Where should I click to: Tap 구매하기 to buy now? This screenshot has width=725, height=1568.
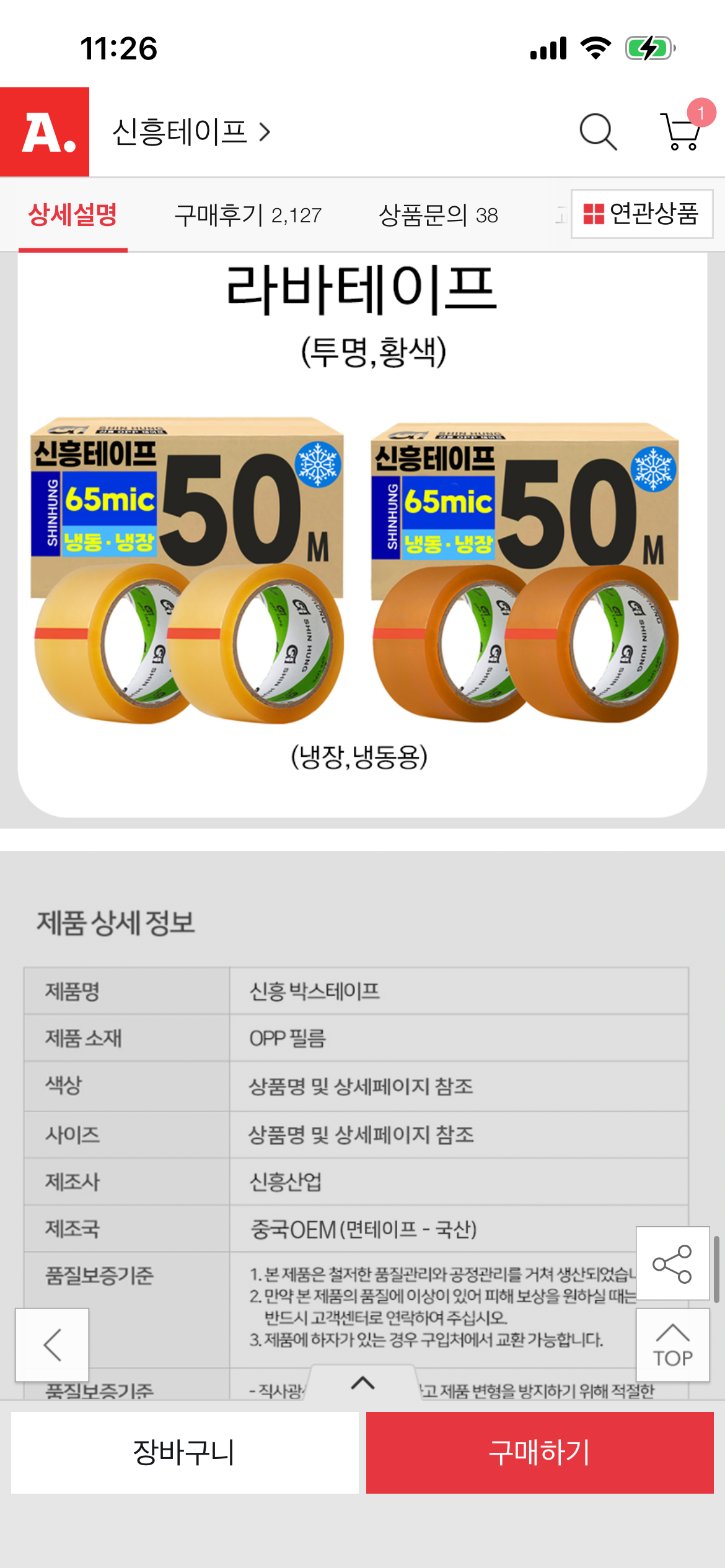pos(540,1452)
